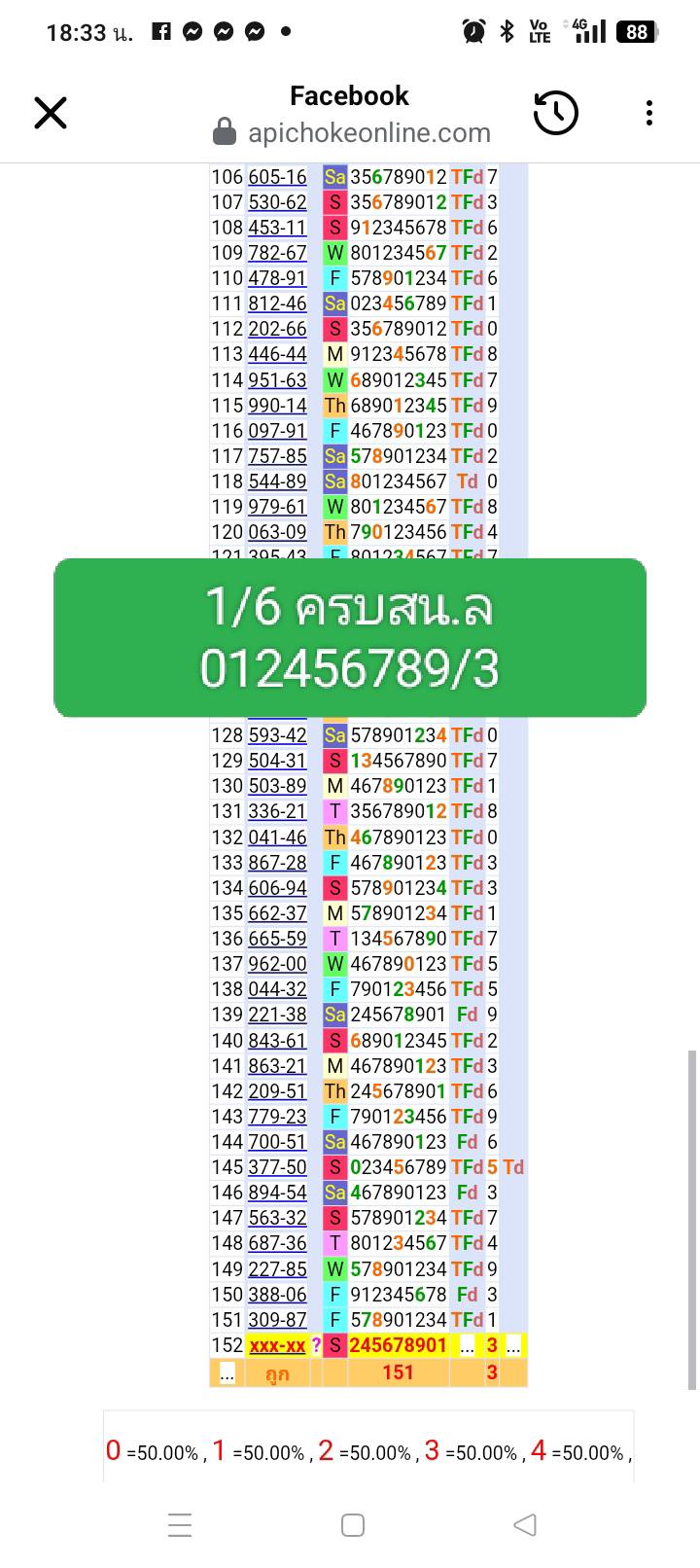Viewport: 700px width, 1568px height.
Task: Go back using system navigation
Action: [x=524, y=1524]
